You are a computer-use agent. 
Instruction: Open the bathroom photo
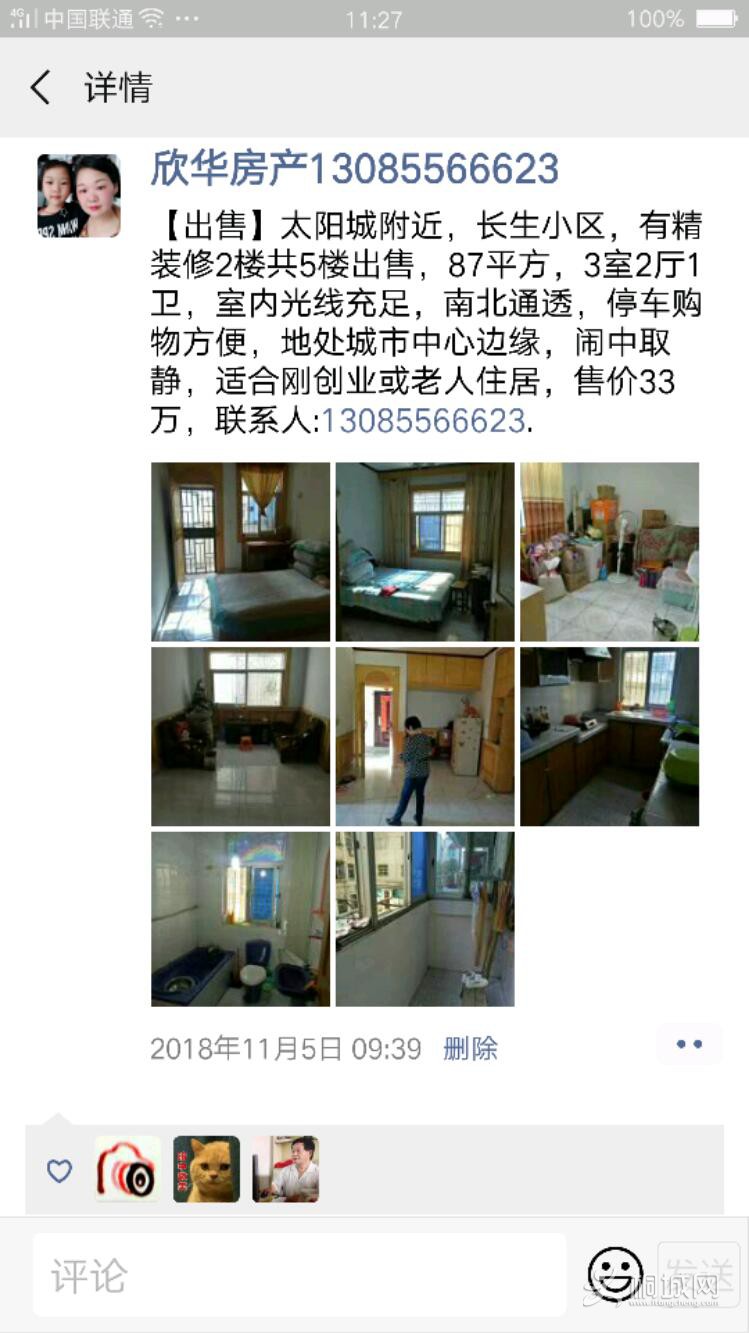[x=240, y=919]
